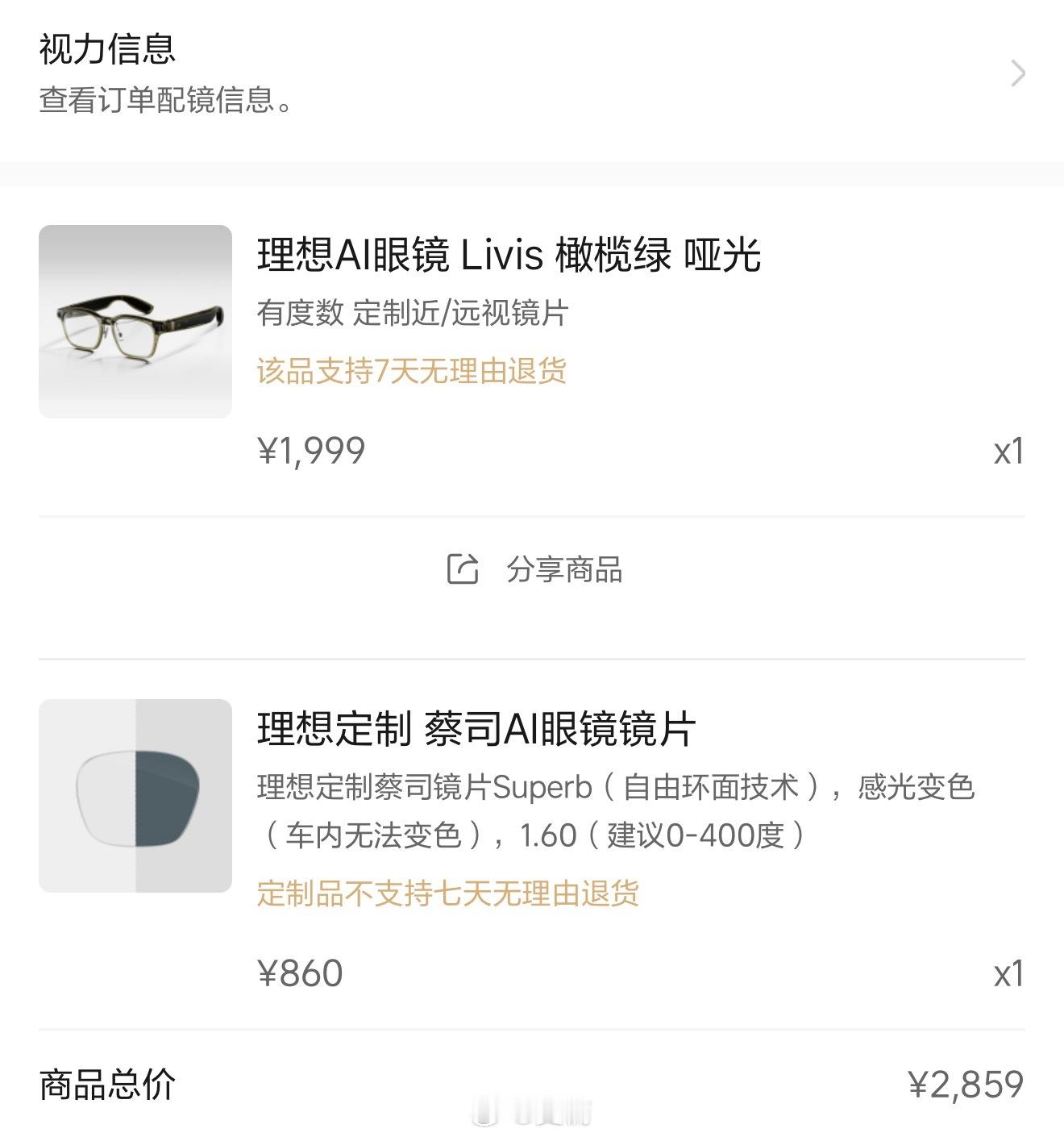This screenshot has width=1064, height=1137.
Task: View the 蔡司AI眼镜镜片 lens product image
Action: click(x=135, y=796)
